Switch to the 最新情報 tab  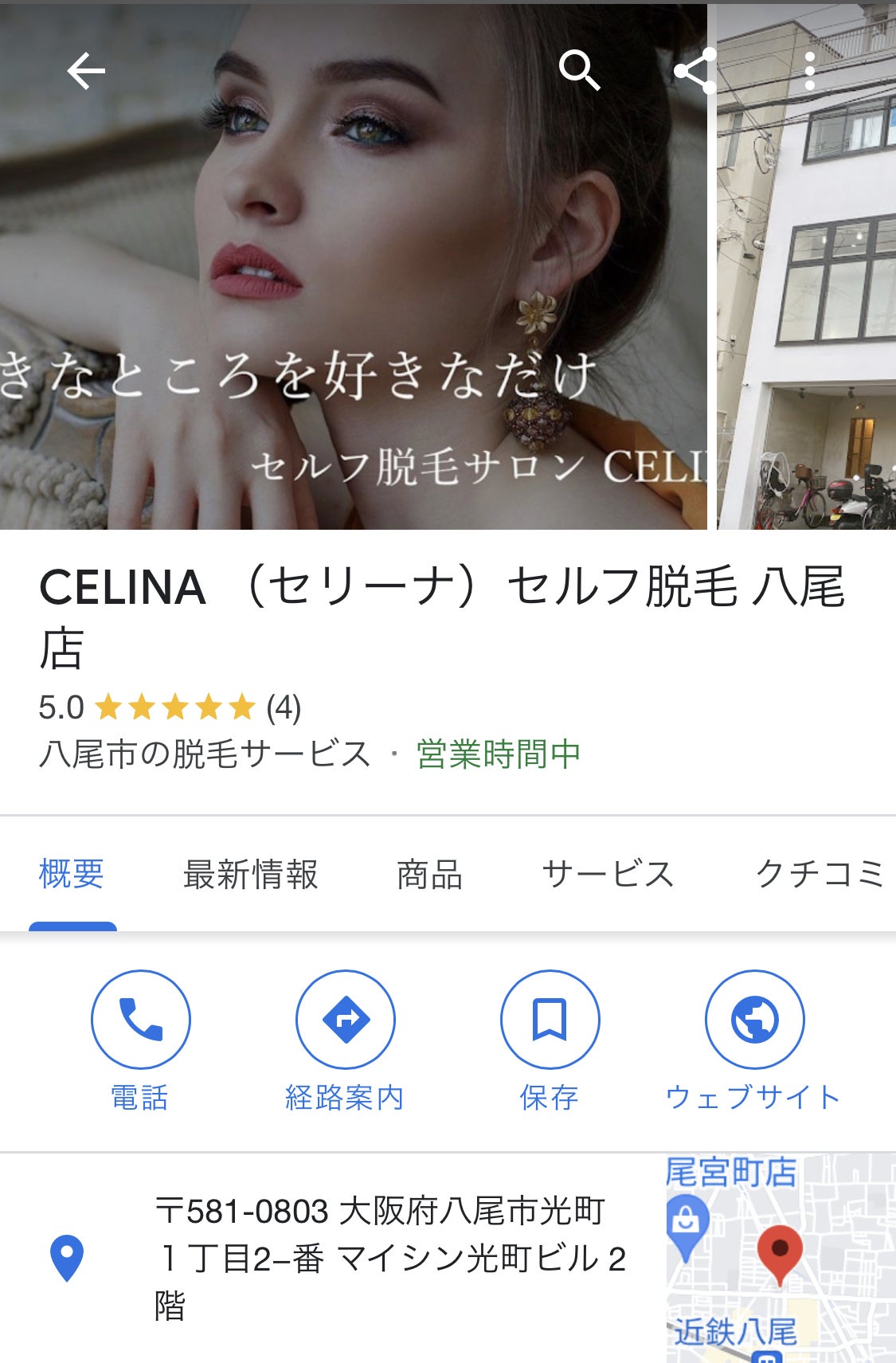250,875
